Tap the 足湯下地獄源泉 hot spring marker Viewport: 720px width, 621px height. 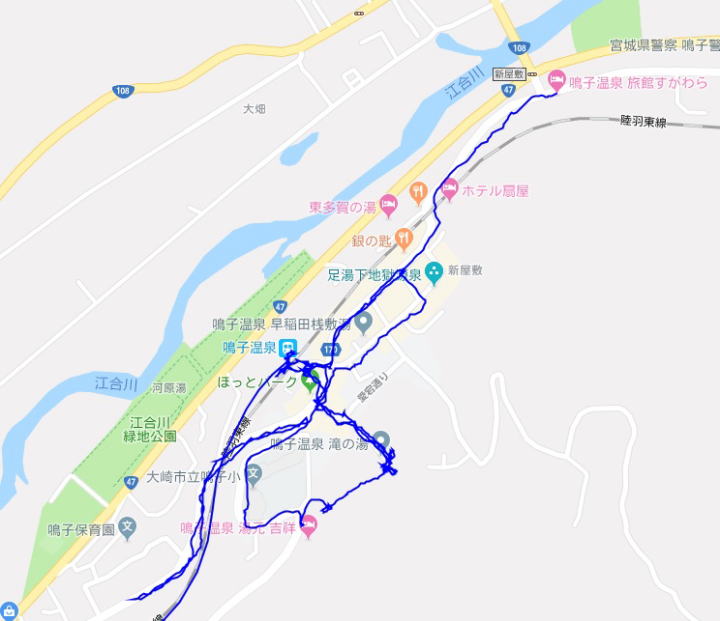click(x=434, y=271)
